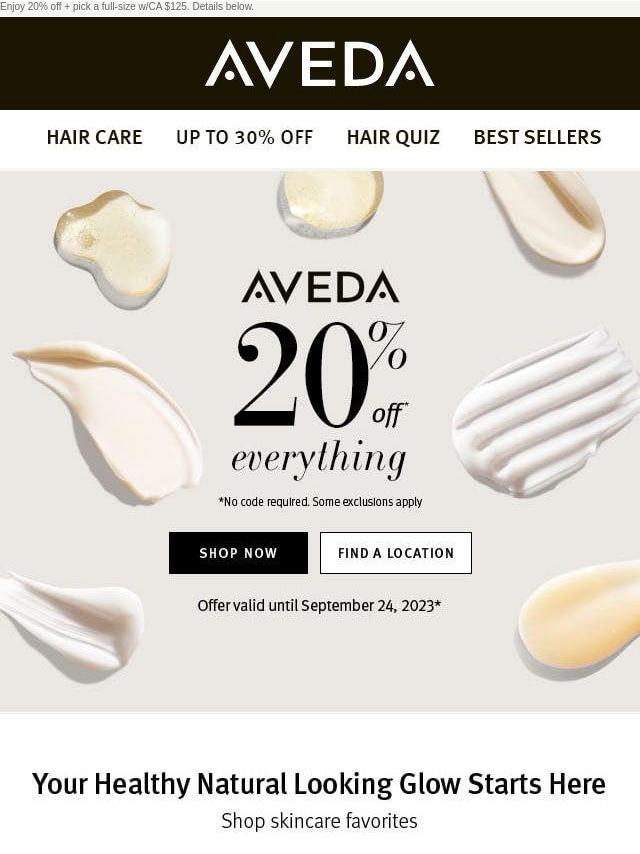This screenshot has width=640, height=854.
Task: View the Up to 30% Off deals
Action: pos(244,138)
